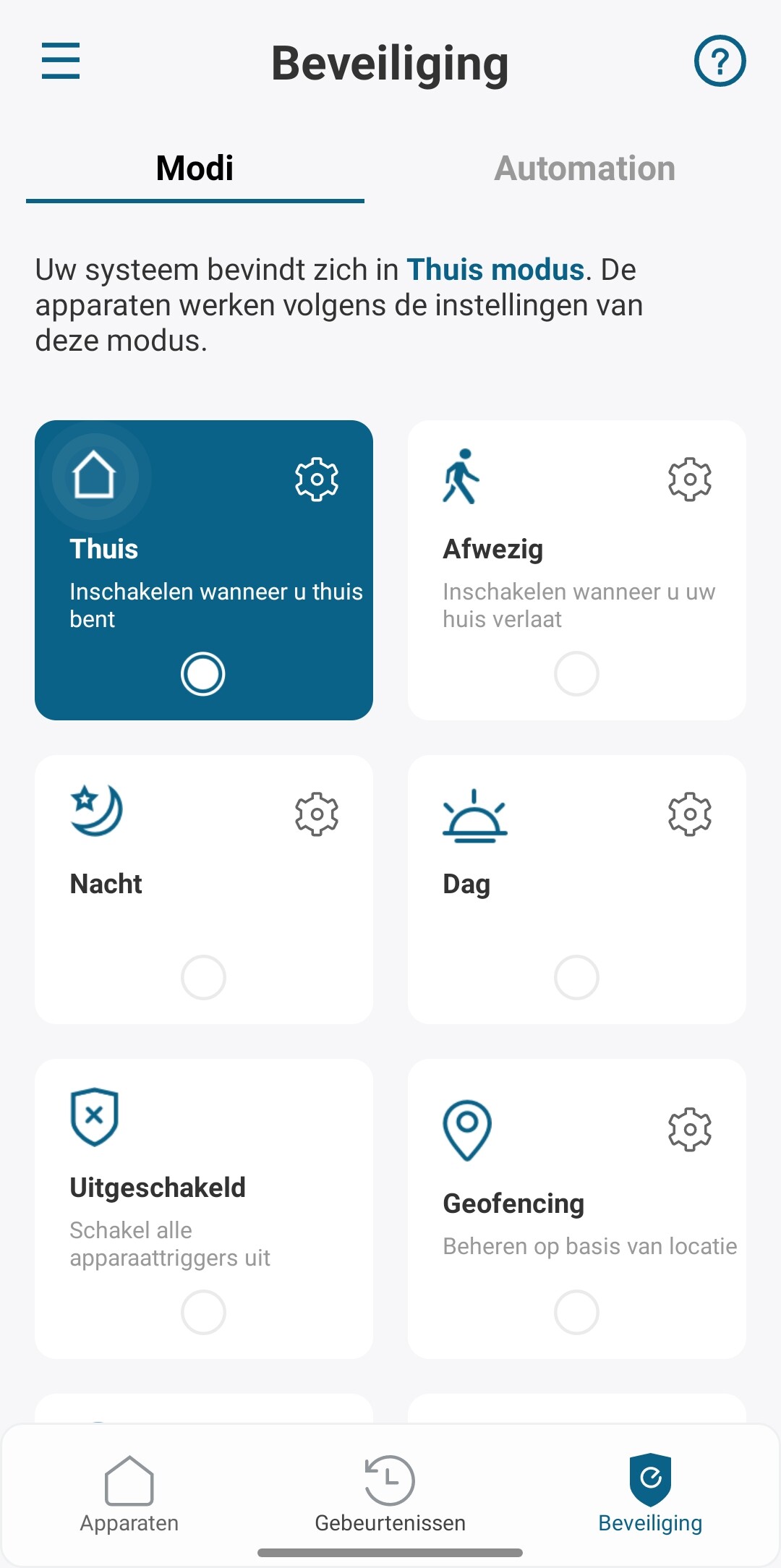Select the Uitgeschakeld radio button

(x=203, y=1312)
